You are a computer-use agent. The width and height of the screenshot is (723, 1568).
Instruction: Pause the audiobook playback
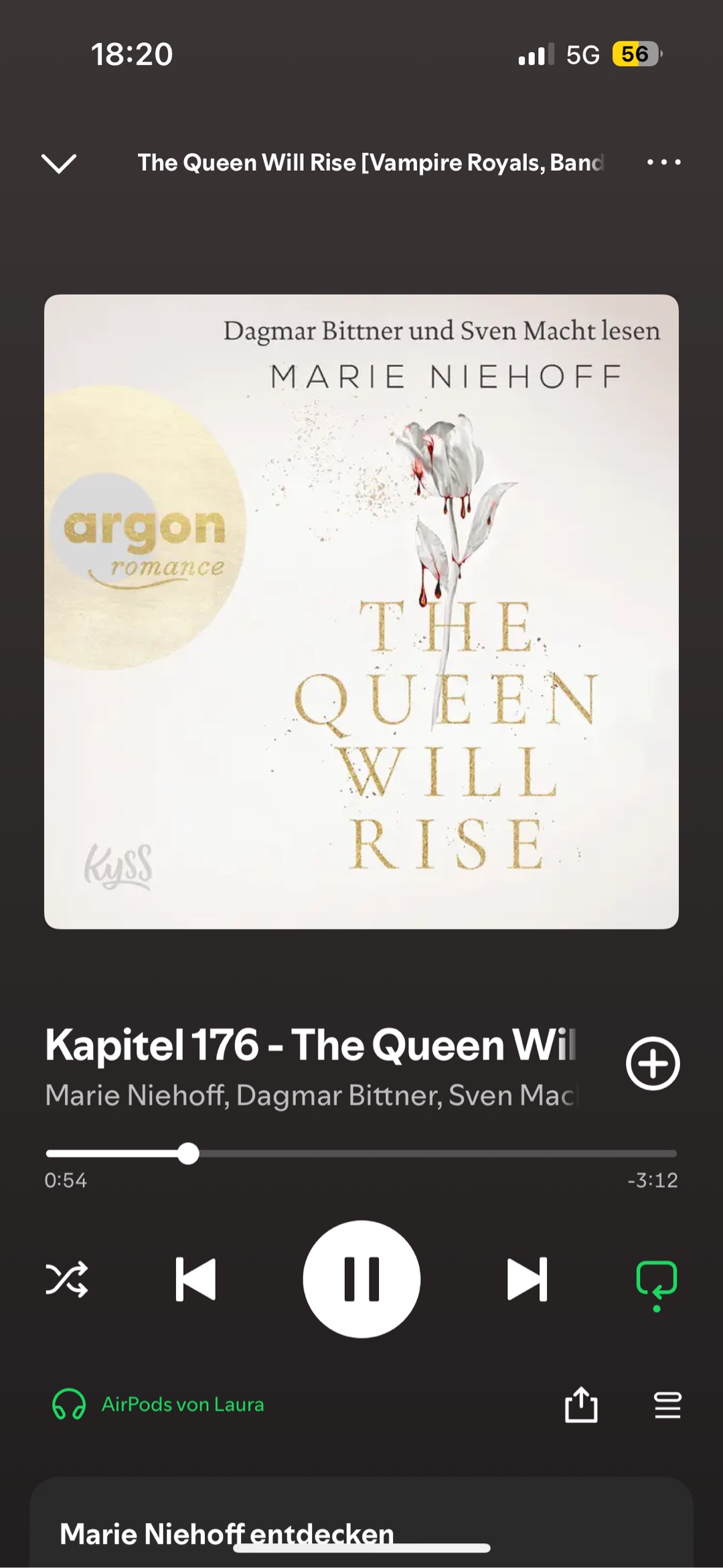361,1279
